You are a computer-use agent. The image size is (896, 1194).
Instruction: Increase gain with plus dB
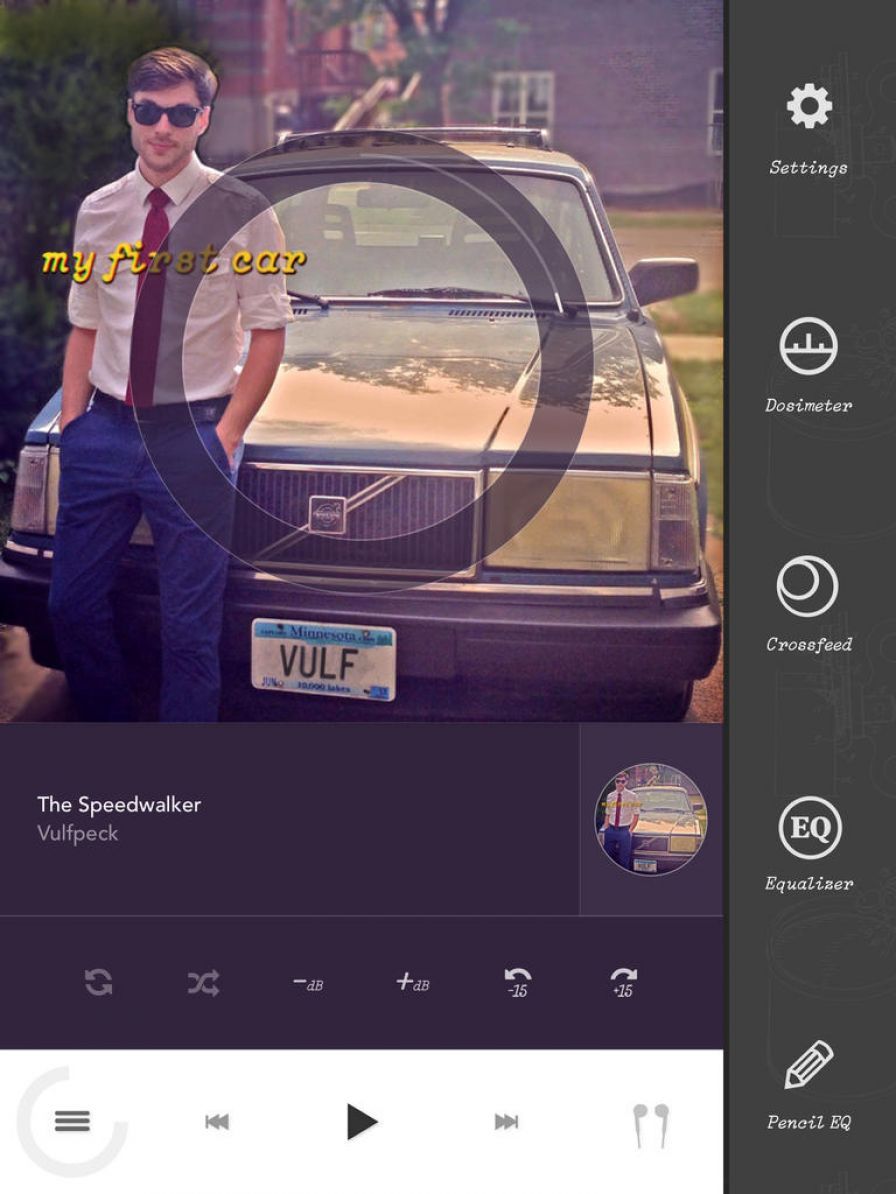(x=412, y=983)
